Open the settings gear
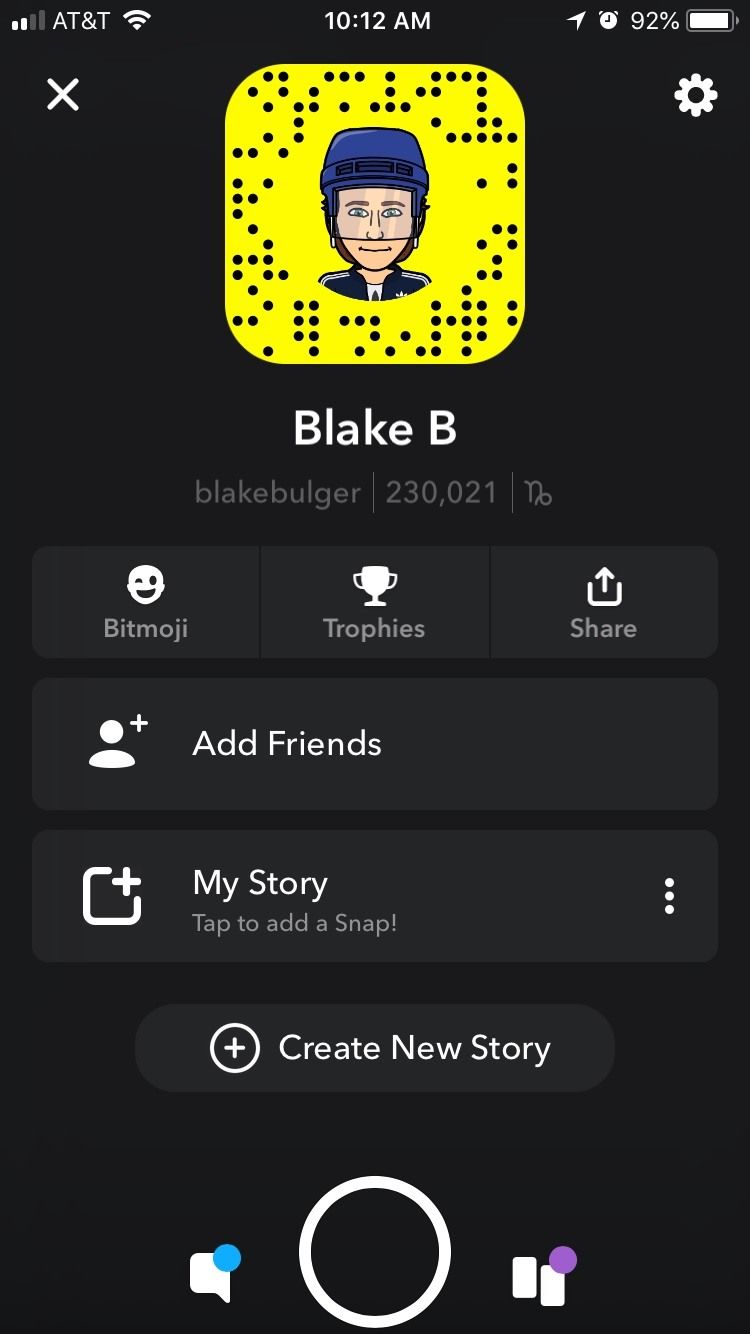The height and width of the screenshot is (1334, 750). (x=696, y=96)
